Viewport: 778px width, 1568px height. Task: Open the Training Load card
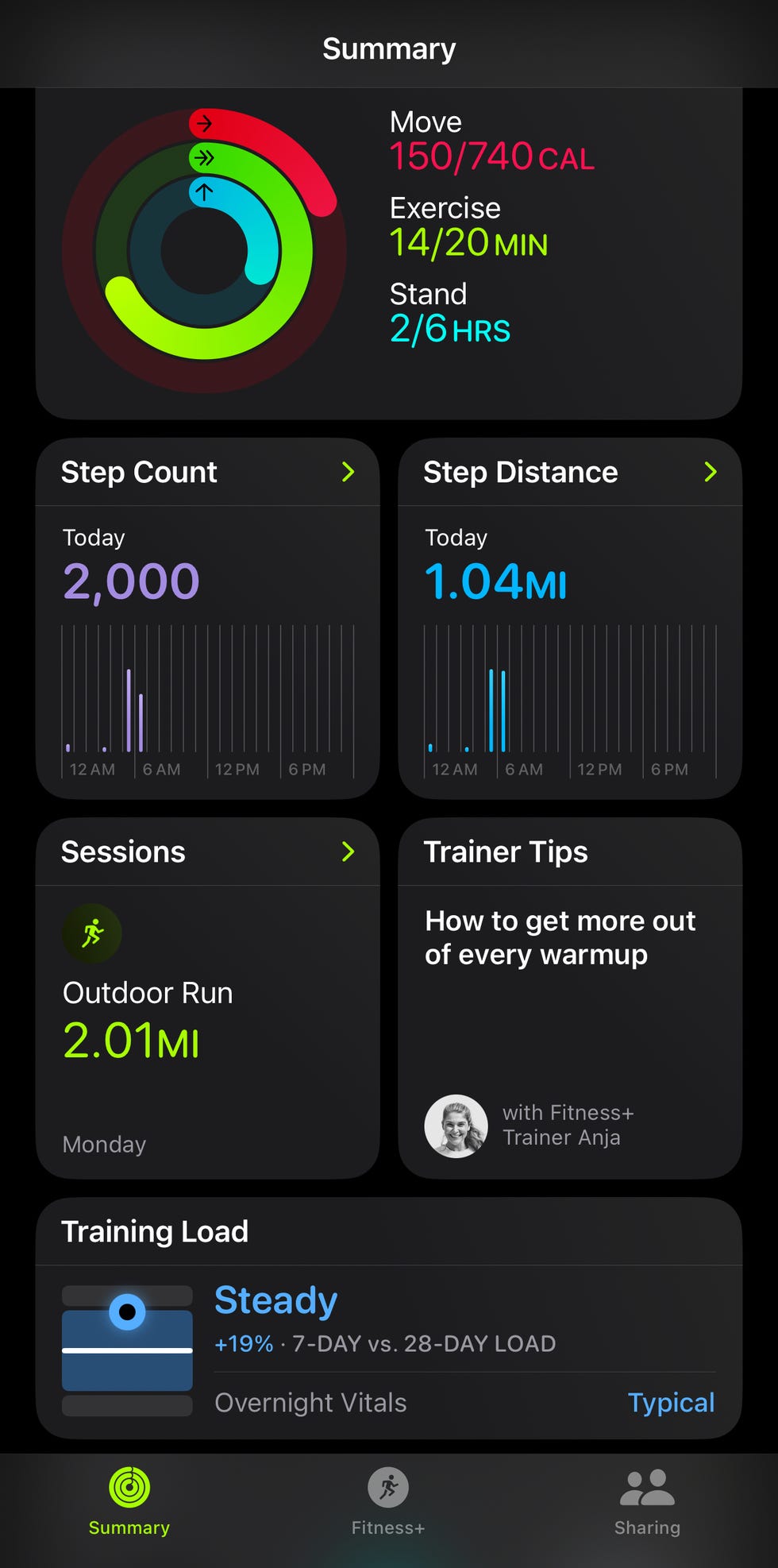pos(389,1319)
